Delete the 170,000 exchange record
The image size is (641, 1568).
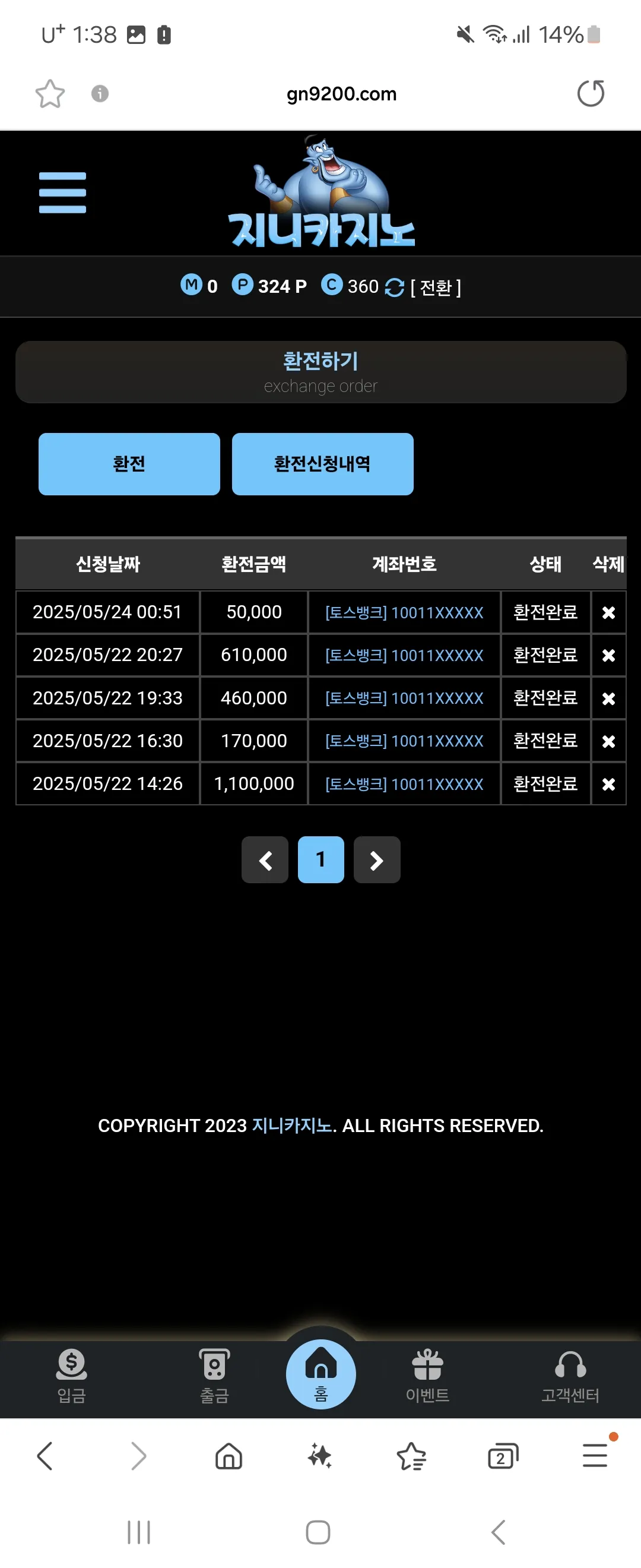[x=608, y=741]
